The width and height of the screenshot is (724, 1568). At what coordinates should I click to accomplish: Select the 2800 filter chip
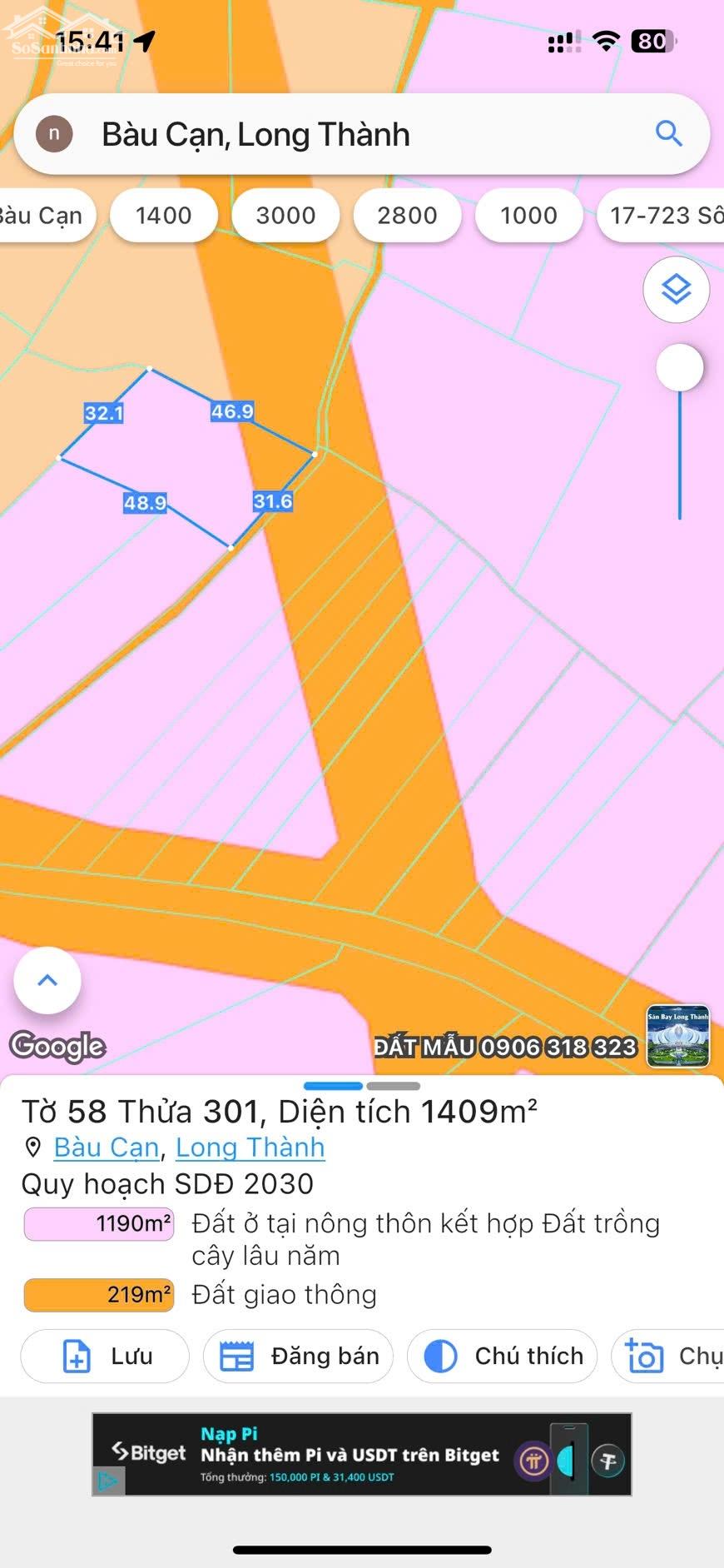[407, 215]
